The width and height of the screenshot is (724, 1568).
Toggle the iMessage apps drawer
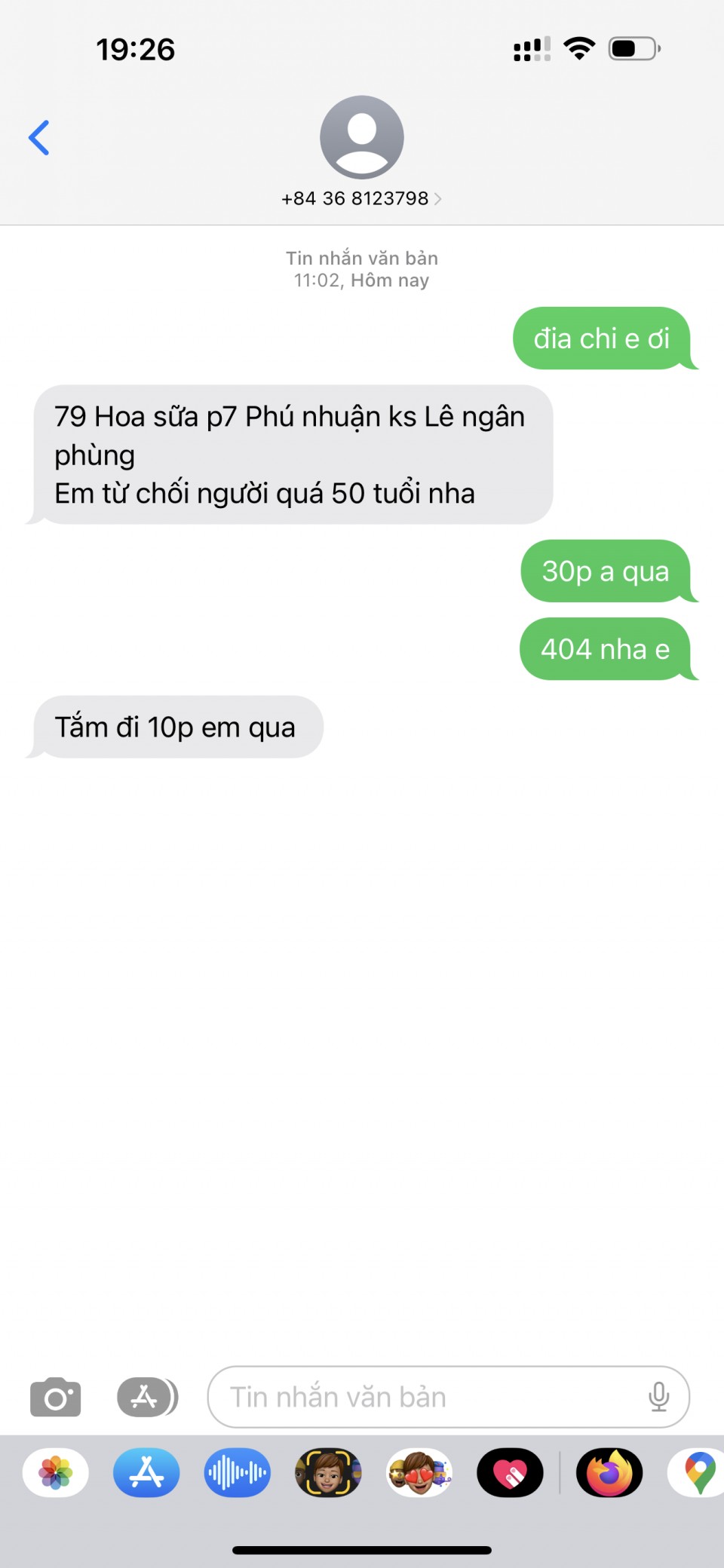146,1397
